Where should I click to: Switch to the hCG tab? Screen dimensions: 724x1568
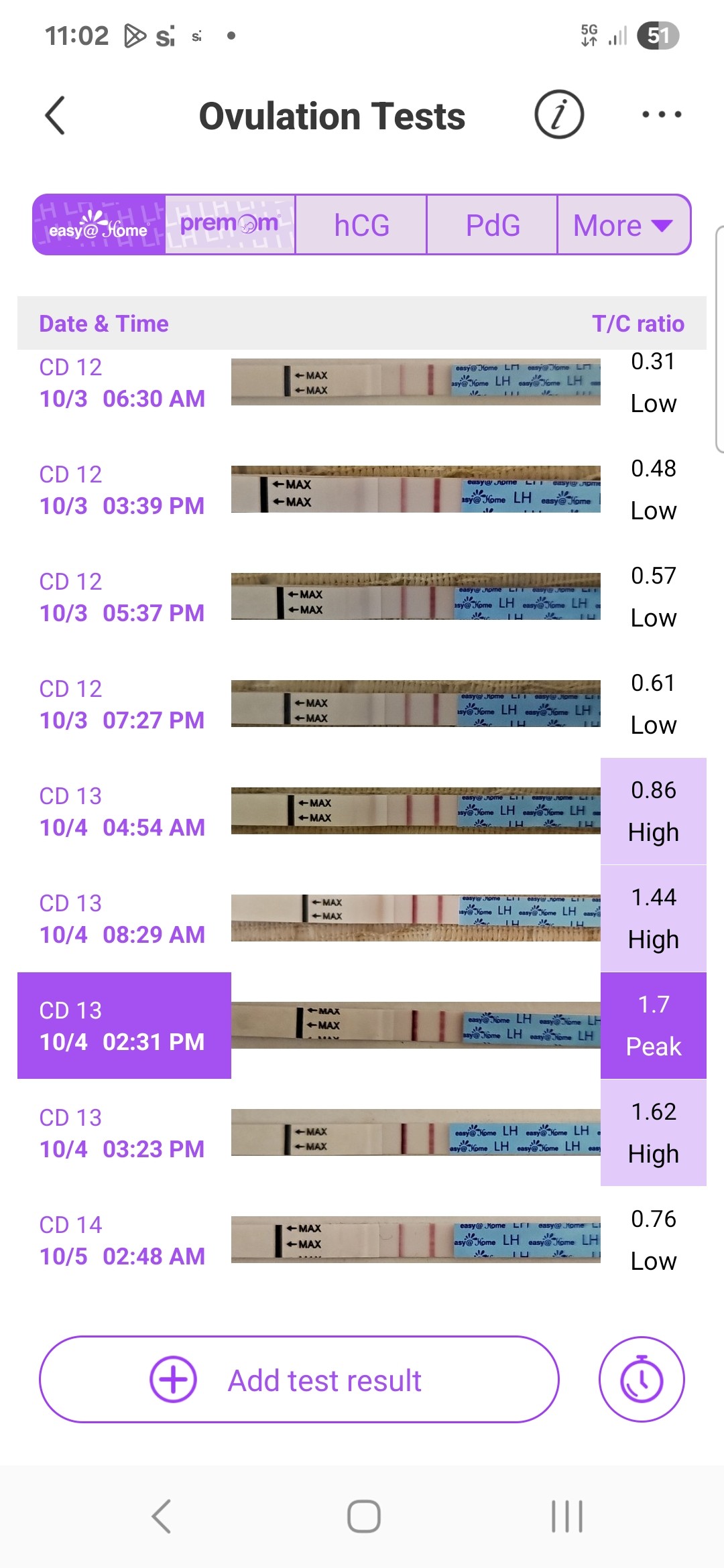361,225
